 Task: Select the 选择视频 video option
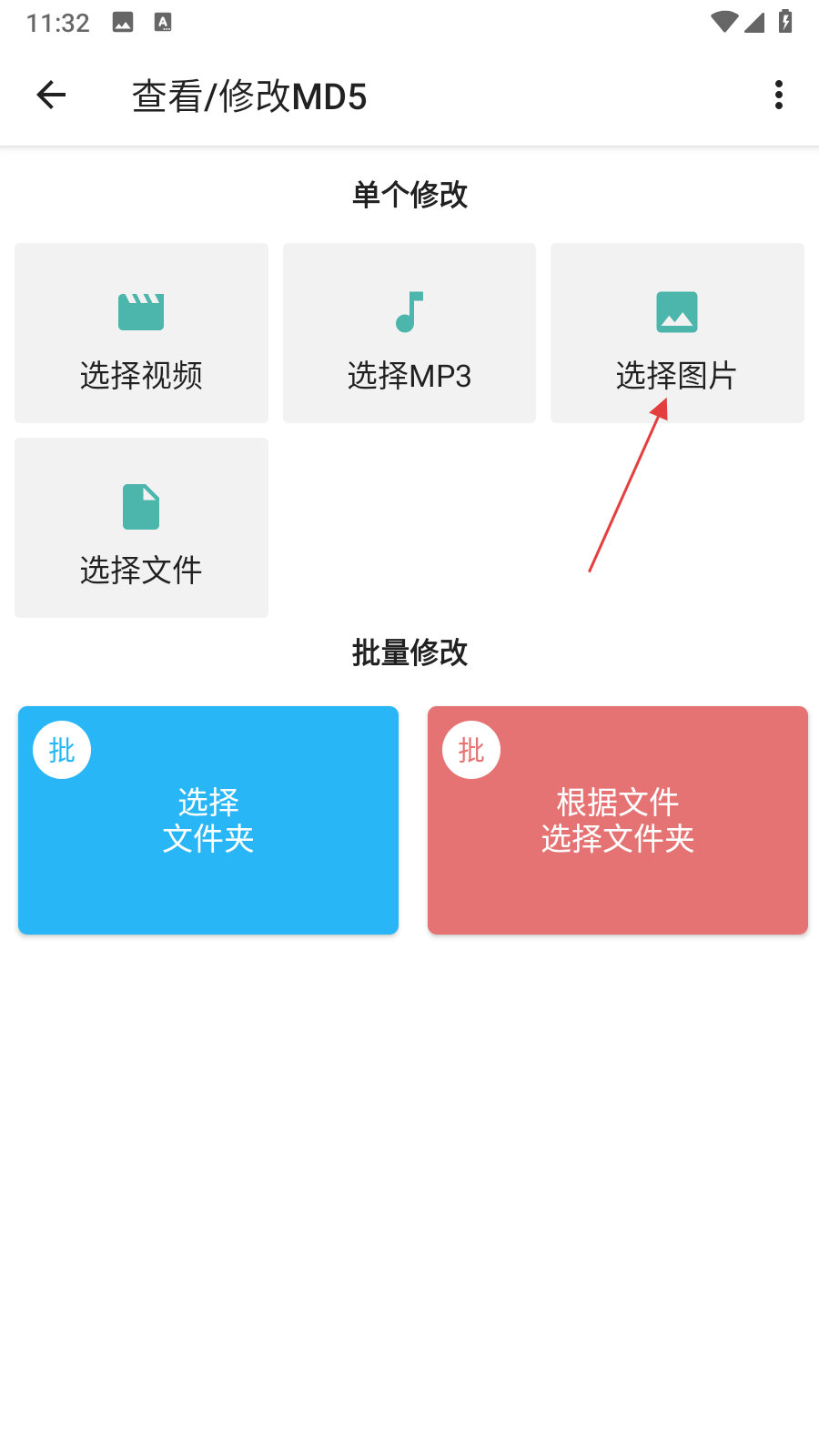click(141, 333)
